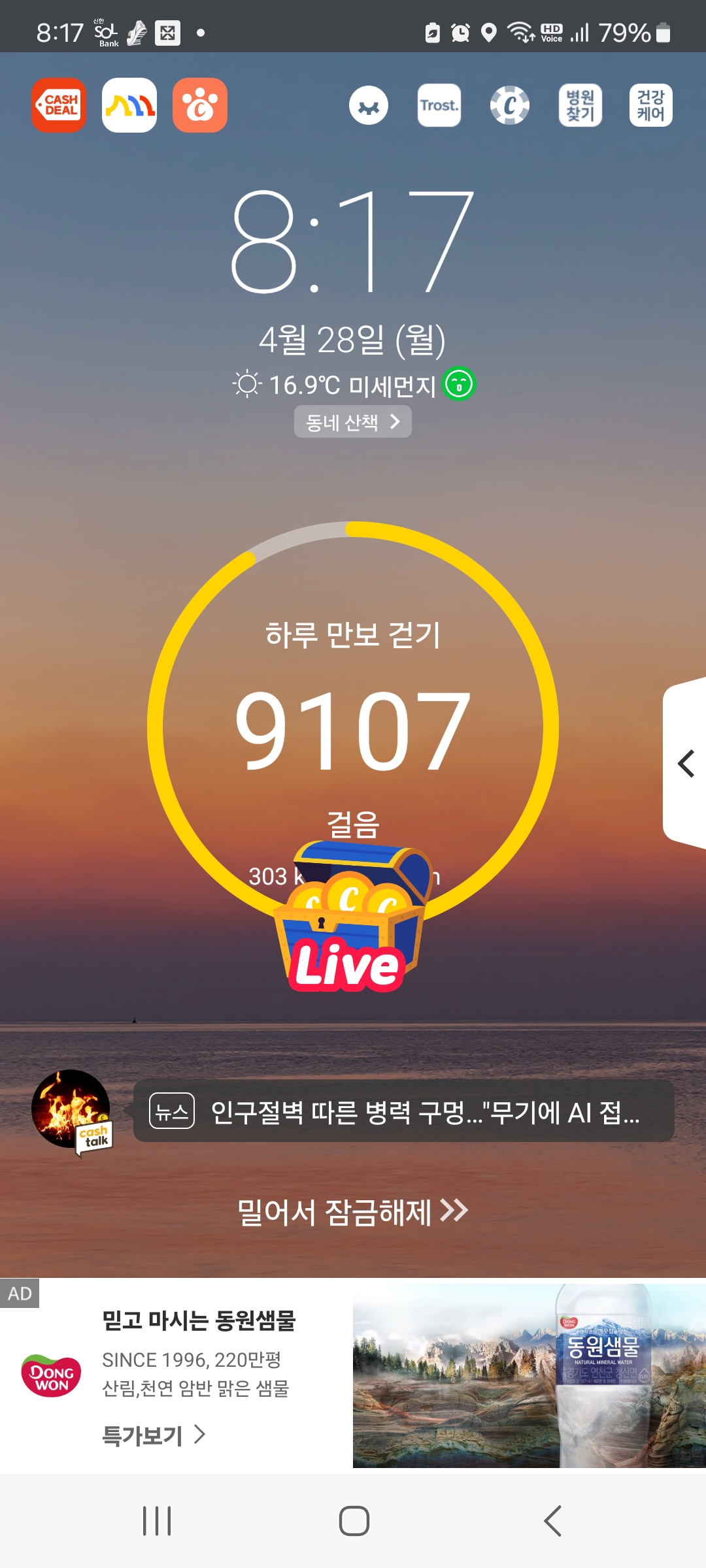706x1568 pixels.
Task: Read the 뉴스 headline about 인구절벽
Action: pyautogui.click(x=403, y=1111)
